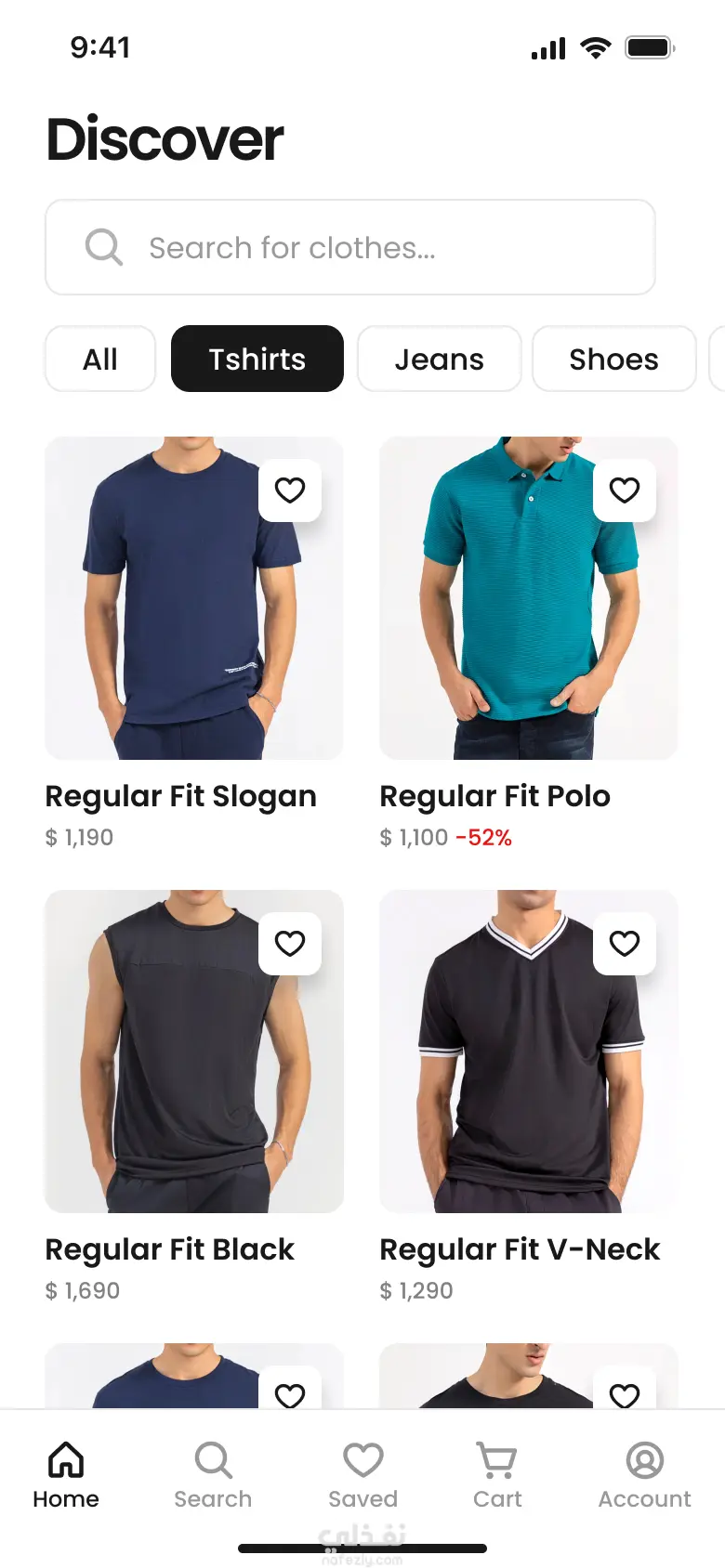Screen dimensions: 725x1568
Task: Filter products by Jeans
Action: [439, 359]
